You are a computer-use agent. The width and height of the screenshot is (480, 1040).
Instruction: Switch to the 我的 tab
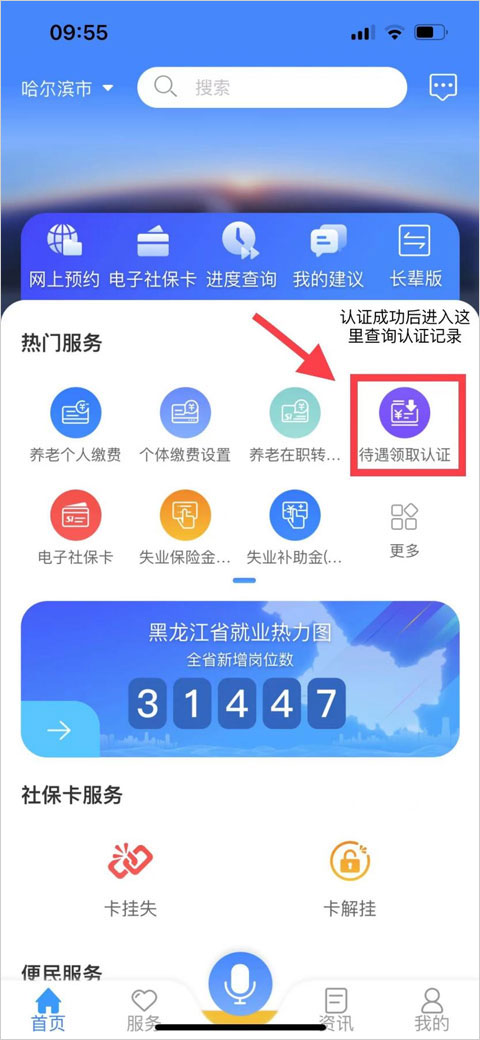coord(432,1008)
